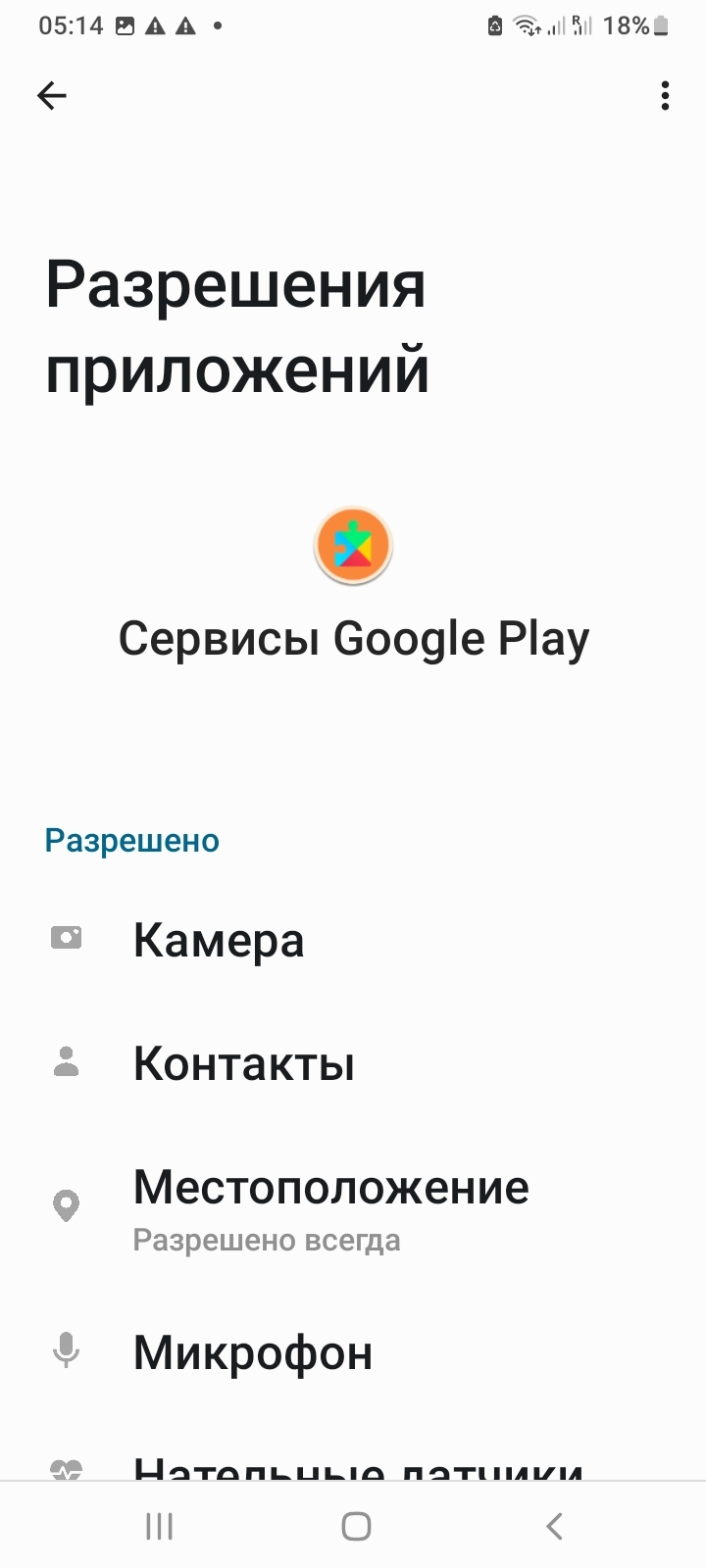Open the three-dot overflow menu
Viewport: 706px width, 1568px height.
[665, 95]
